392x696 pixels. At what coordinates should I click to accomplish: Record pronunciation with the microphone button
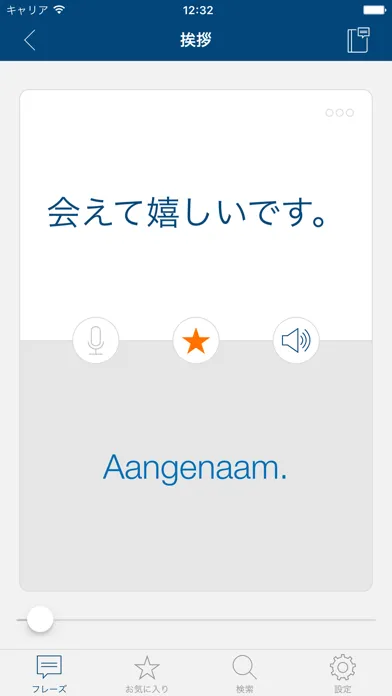[96, 340]
